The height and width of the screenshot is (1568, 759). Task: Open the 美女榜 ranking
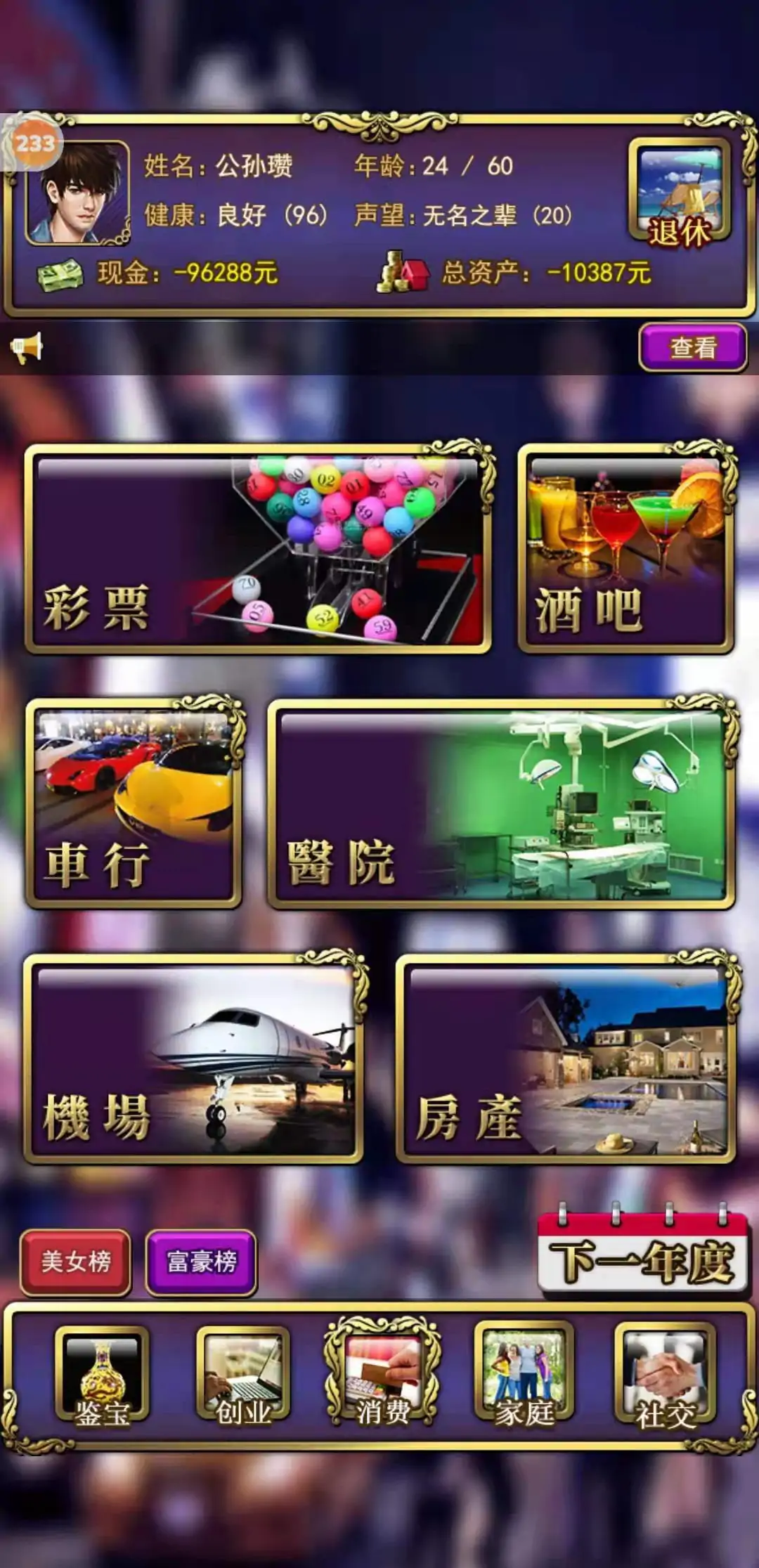76,1262
